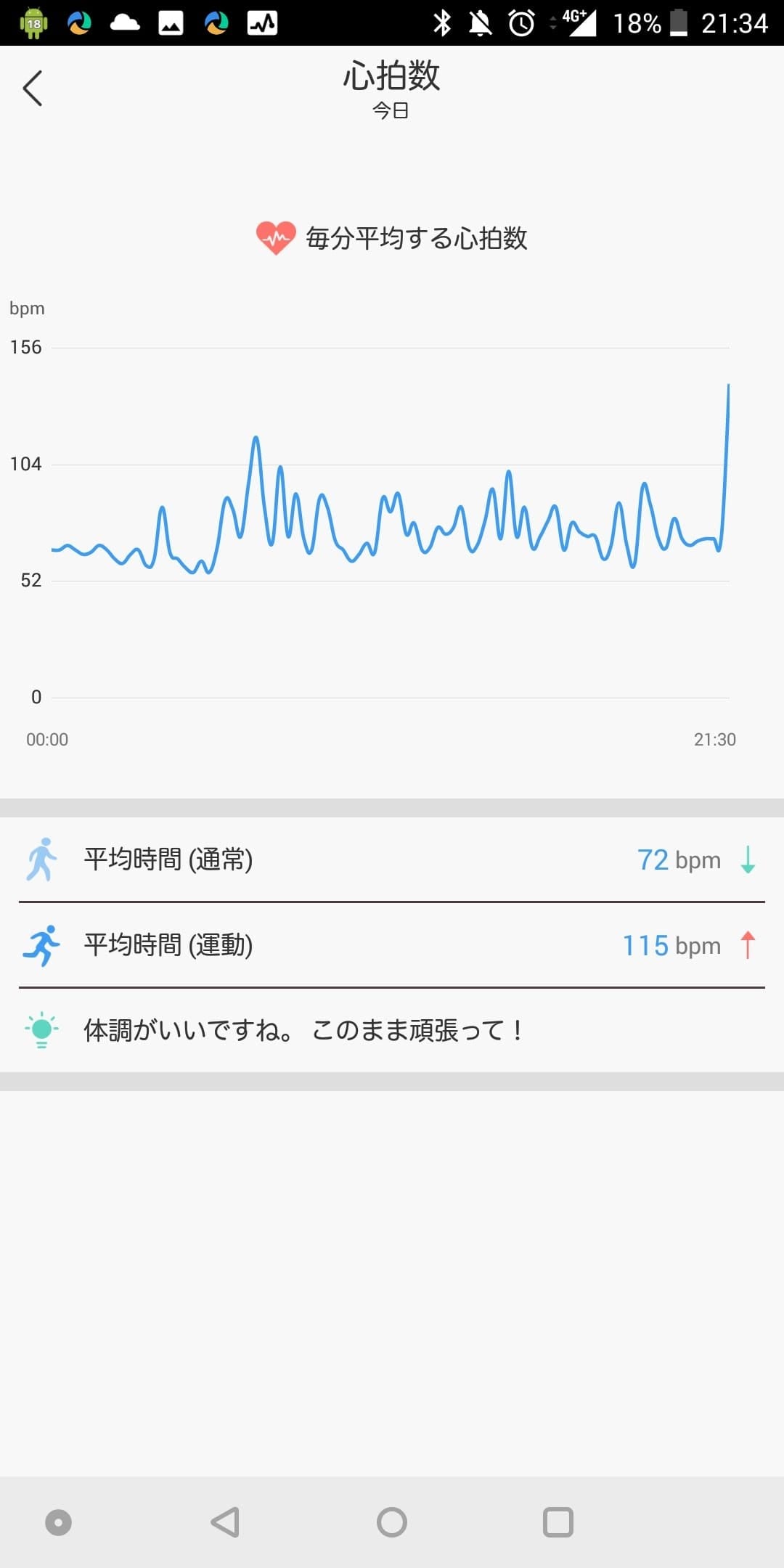Viewport: 784px width, 1568px height.
Task: Open the recent apps view
Action: [x=558, y=1522]
